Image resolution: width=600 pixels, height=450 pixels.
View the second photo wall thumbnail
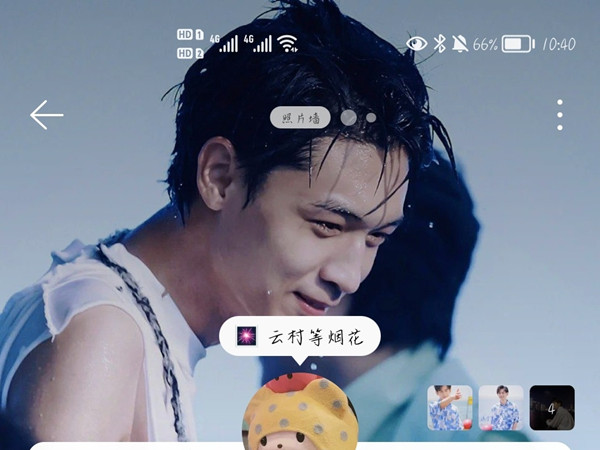pyautogui.click(x=501, y=407)
